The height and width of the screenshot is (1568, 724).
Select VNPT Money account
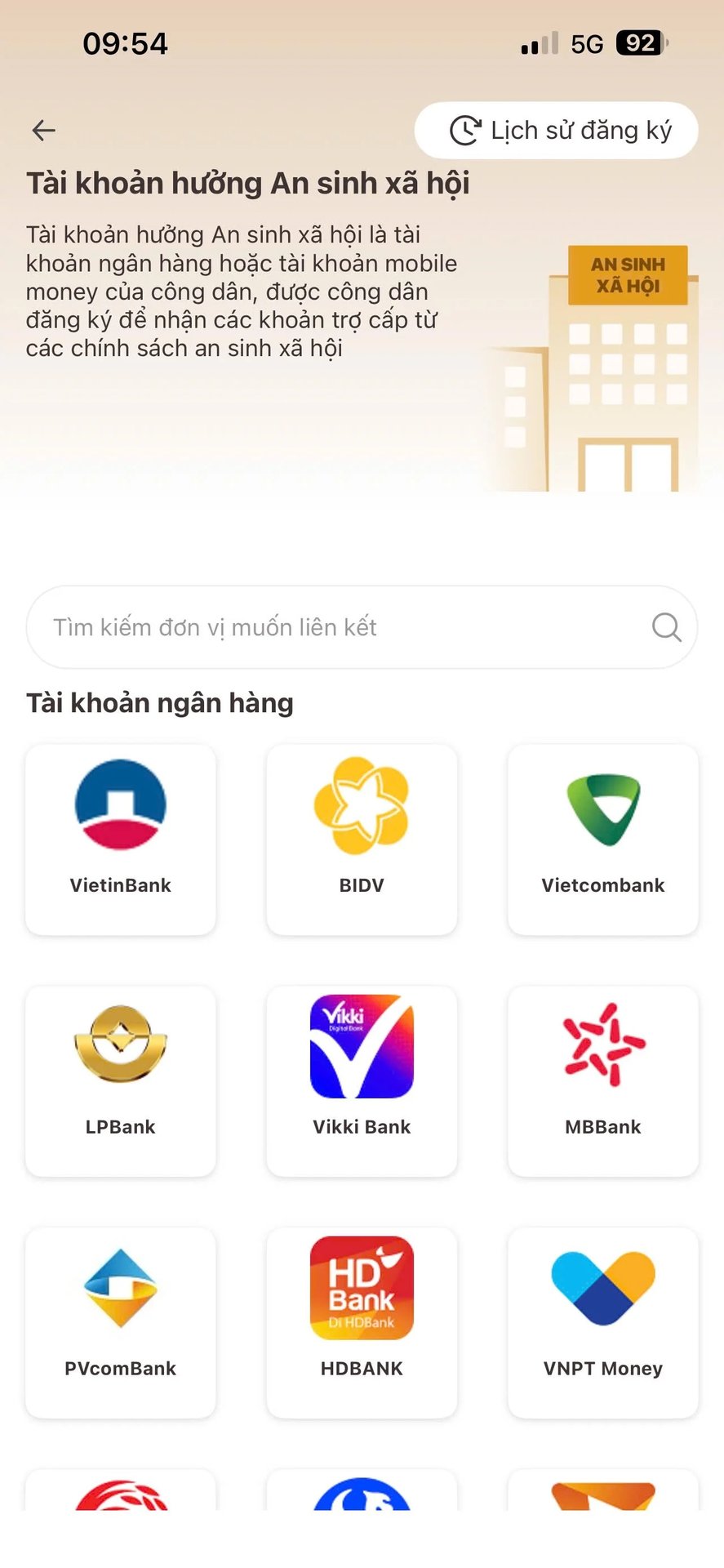coord(602,1322)
